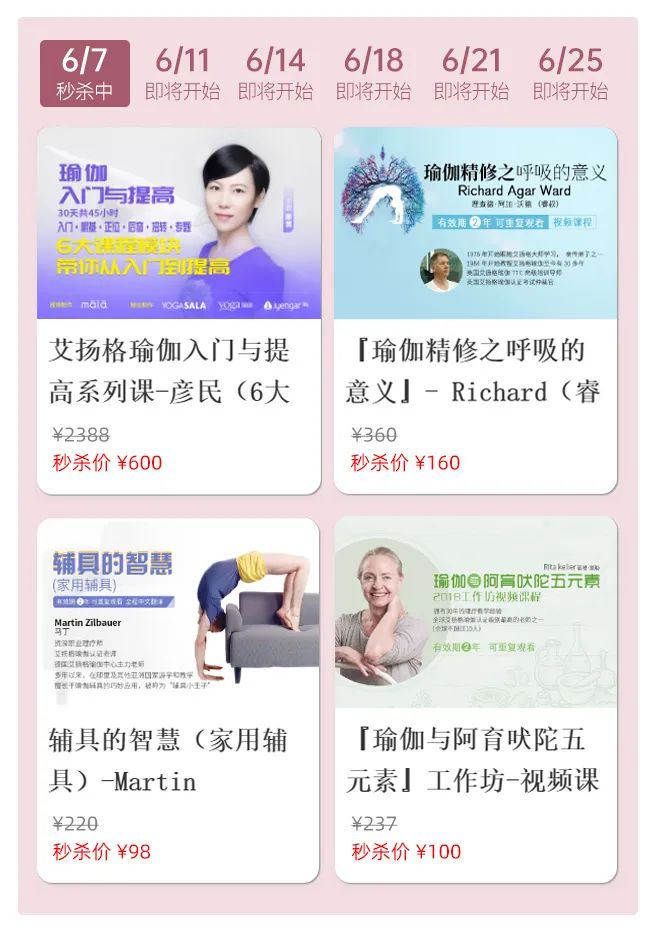The image size is (656, 937).
Task: Open the 艾扬格瑜伽入门与提高 course card
Action: tap(179, 310)
